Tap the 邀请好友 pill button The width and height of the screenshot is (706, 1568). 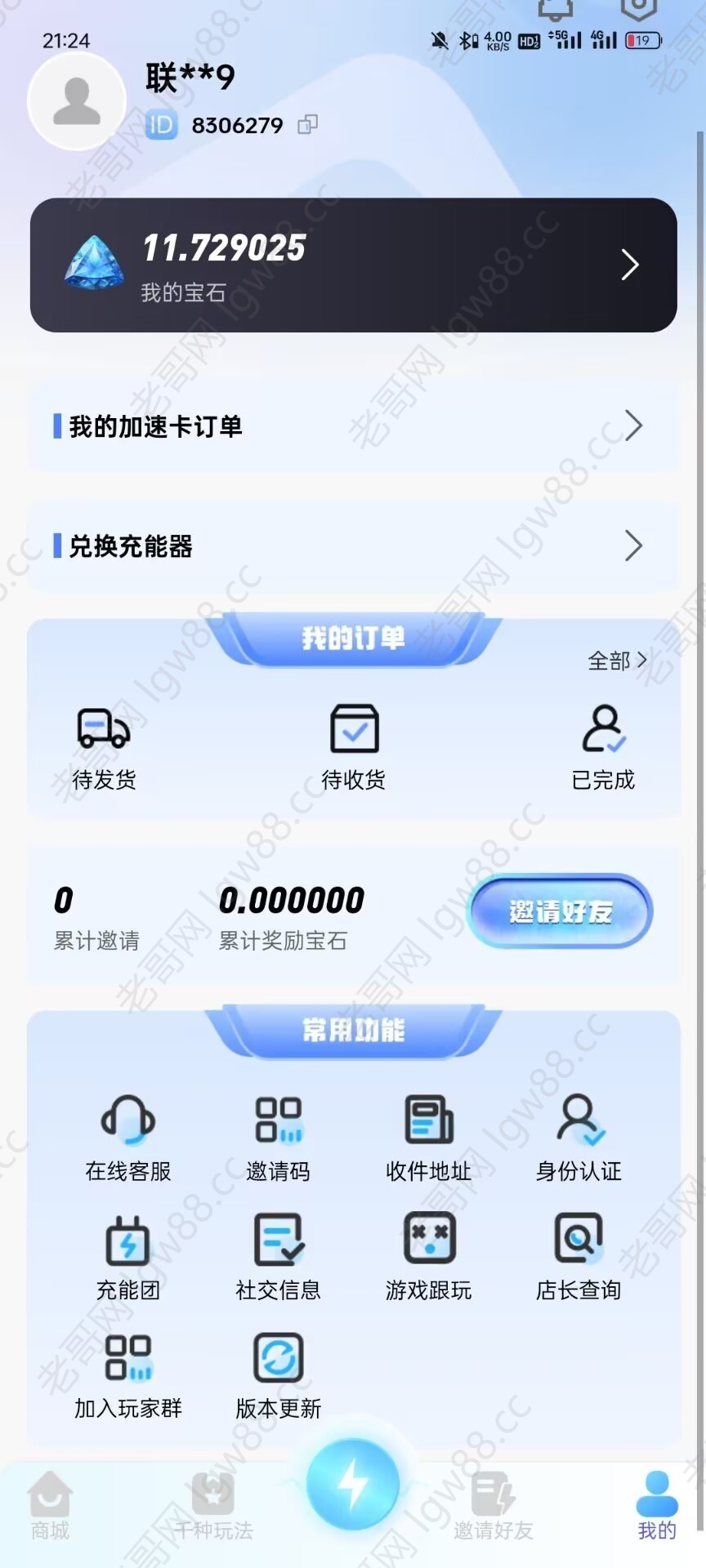click(561, 911)
